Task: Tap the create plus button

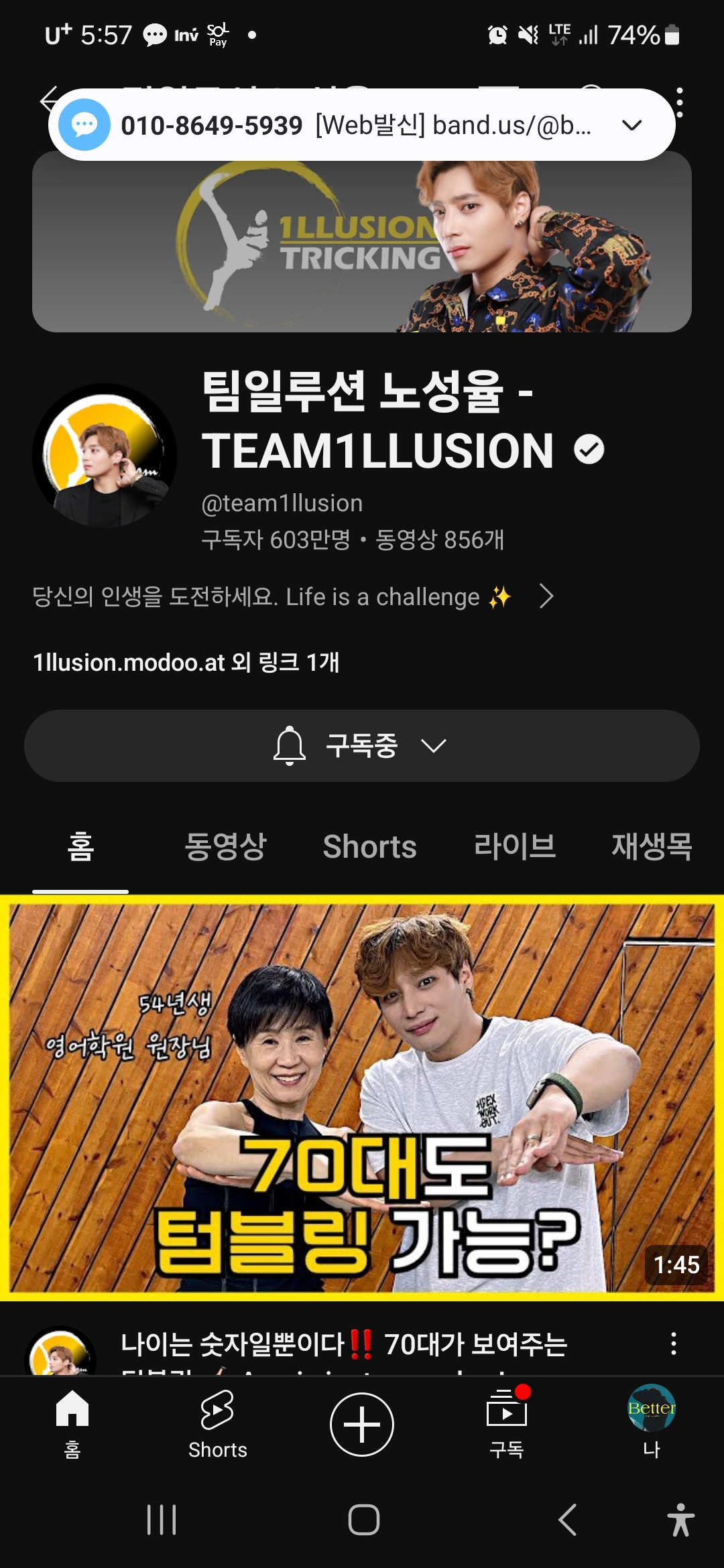Action: tap(362, 1424)
